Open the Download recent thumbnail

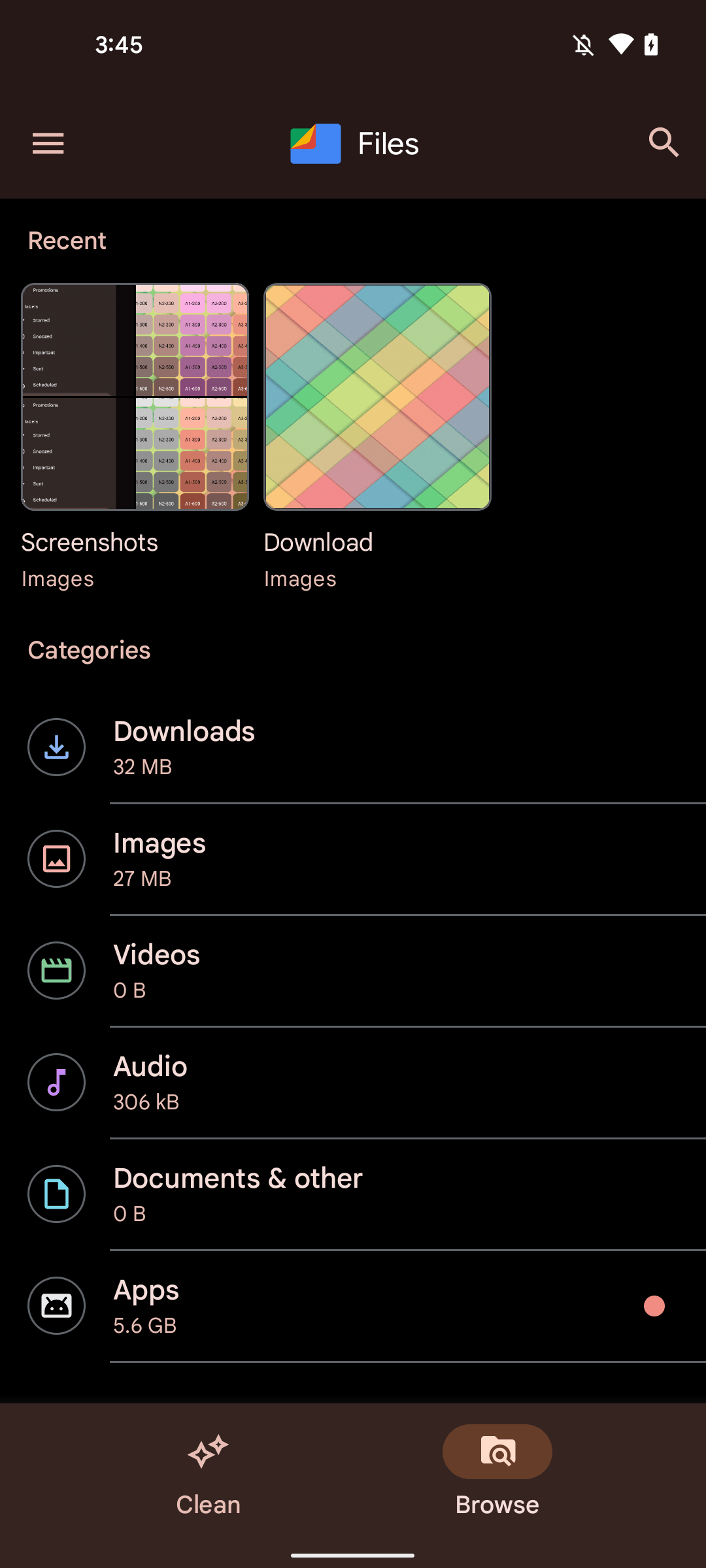coord(377,397)
